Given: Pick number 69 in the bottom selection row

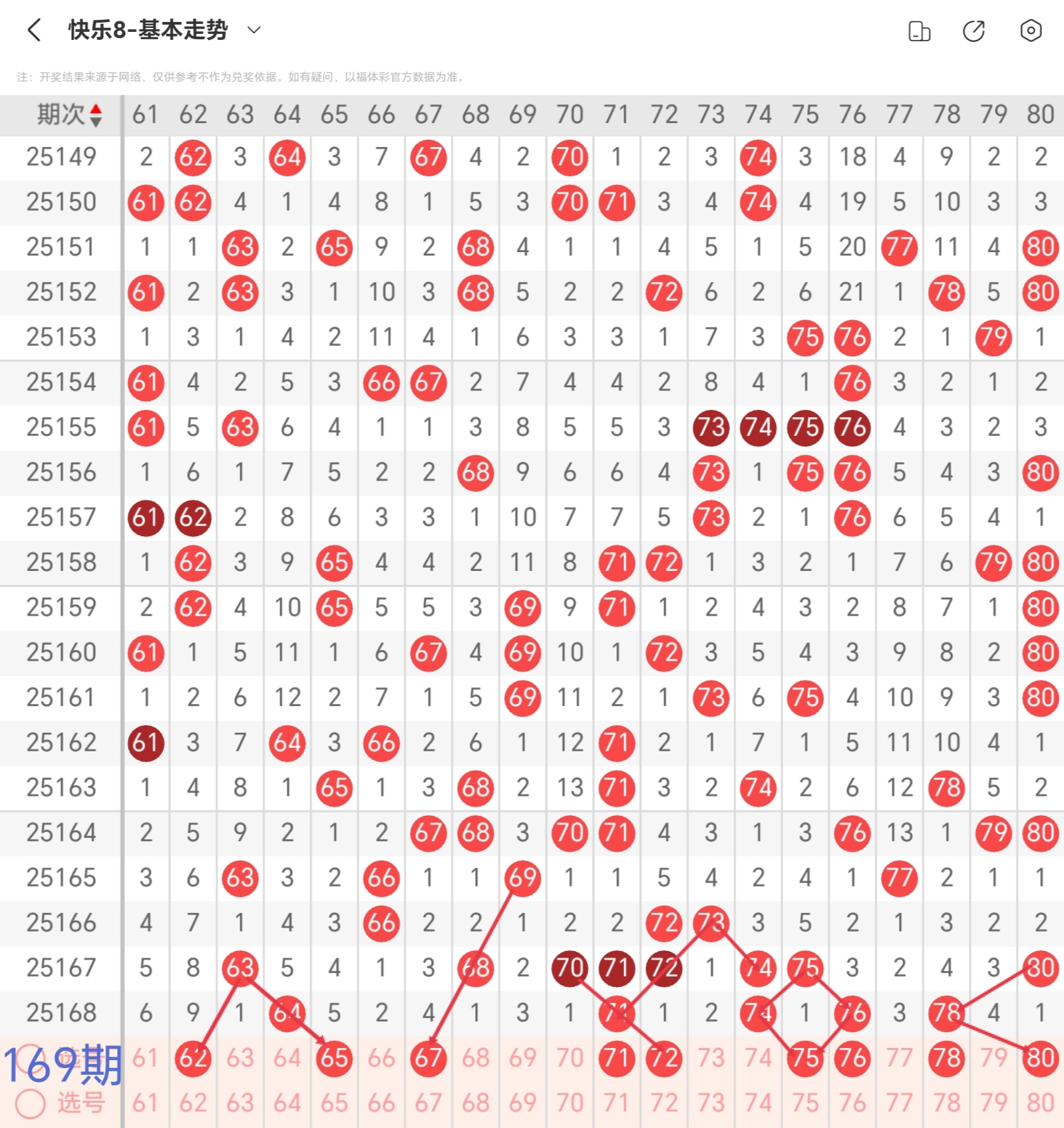Looking at the screenshot, I should [x=522, y=1103].
